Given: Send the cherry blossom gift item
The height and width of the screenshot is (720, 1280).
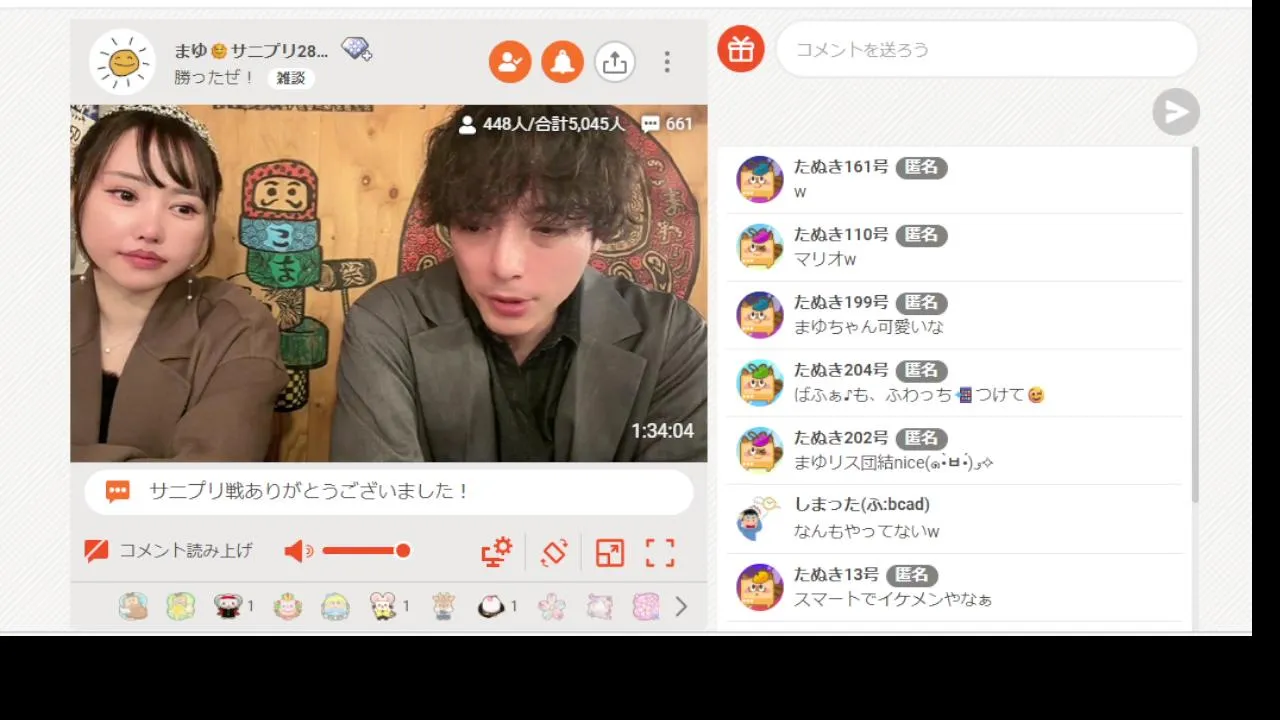Looking at the screenshot, I should coord(552,606).
